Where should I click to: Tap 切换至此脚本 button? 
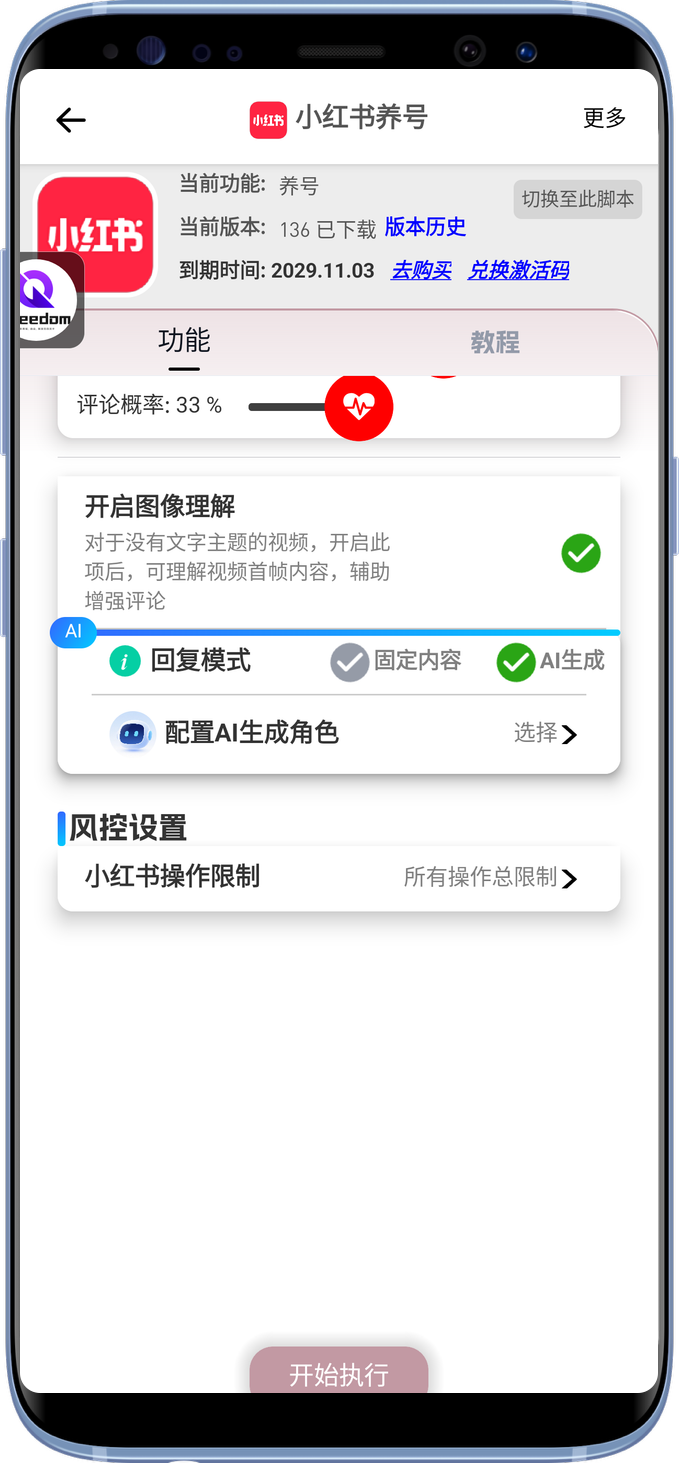[577, 199]
